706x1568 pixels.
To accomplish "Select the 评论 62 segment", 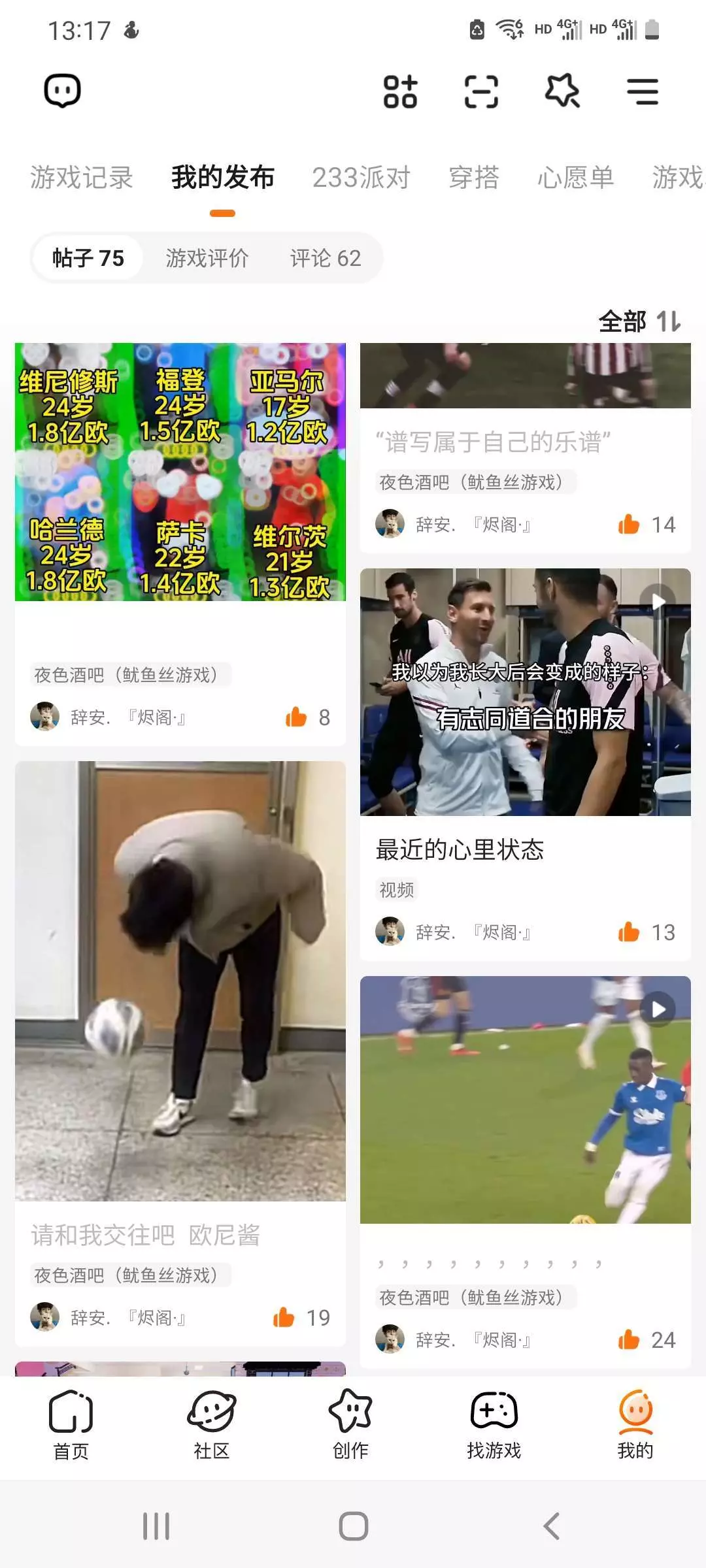I will [x=326, y=258].
